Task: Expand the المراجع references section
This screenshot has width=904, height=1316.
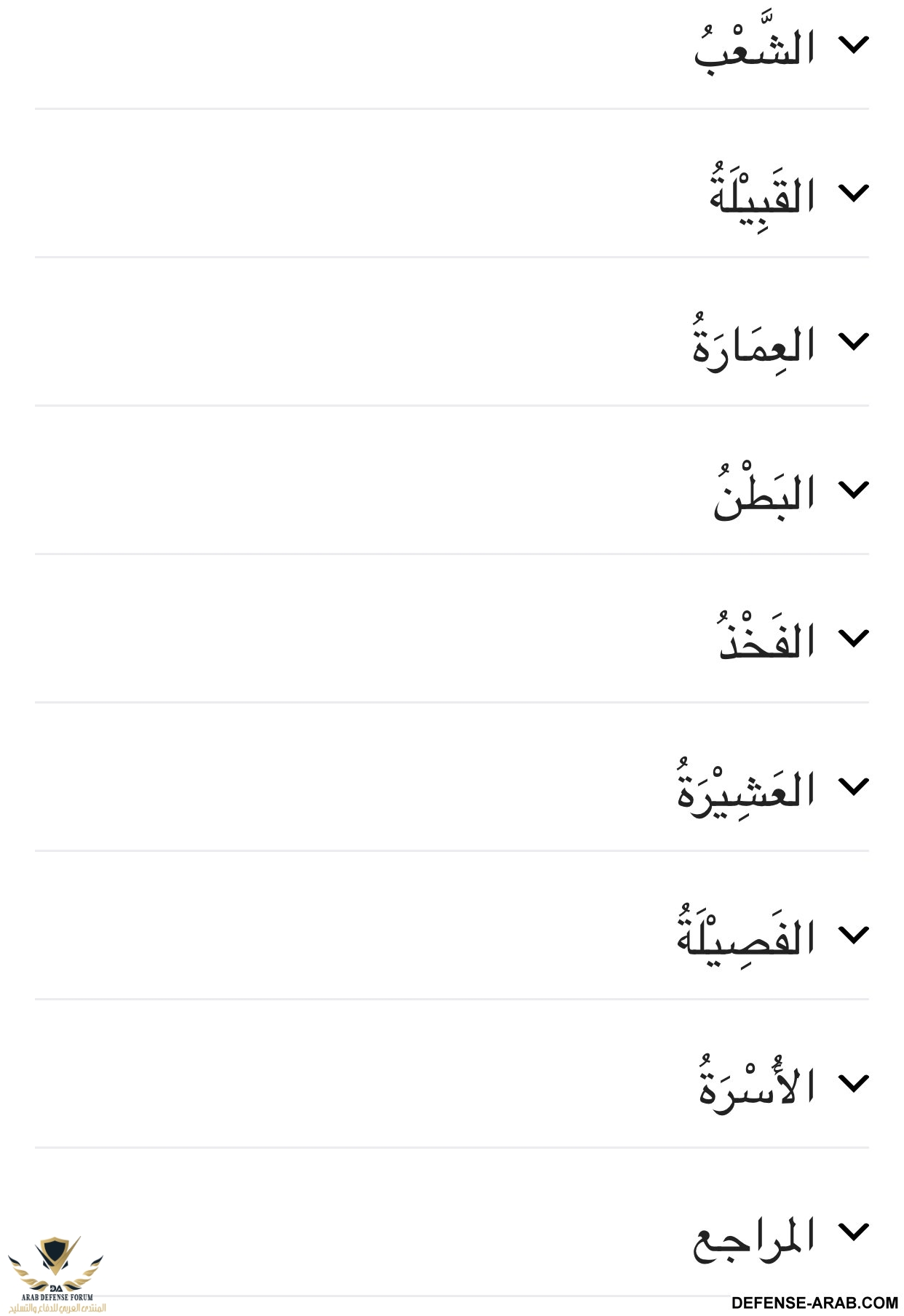Action: coord(853,1232)
